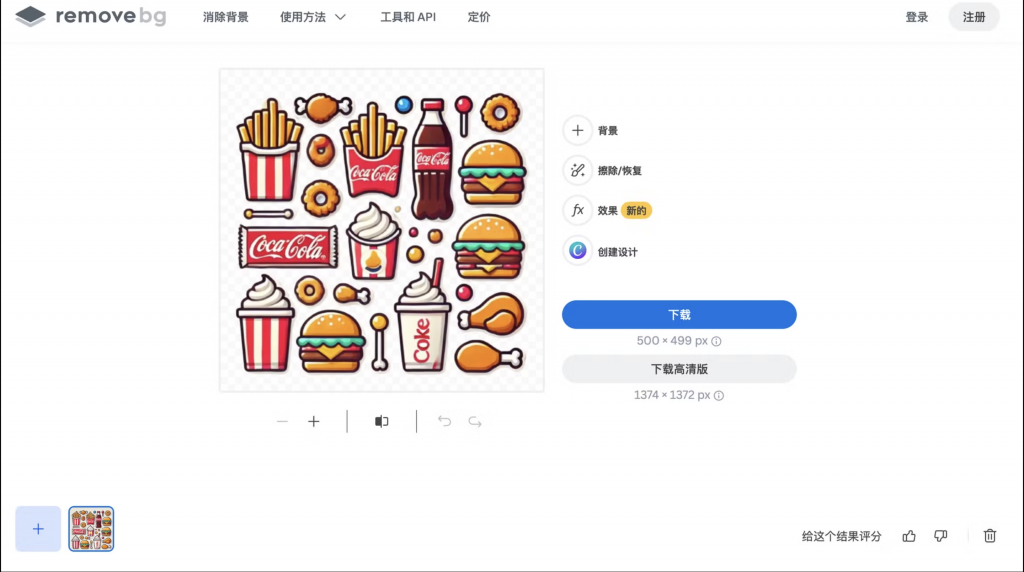Expand the 使用方法 dropdown menu
Image resolution: width=1024 pixels, height=572 pixels.
click(313, 17)
